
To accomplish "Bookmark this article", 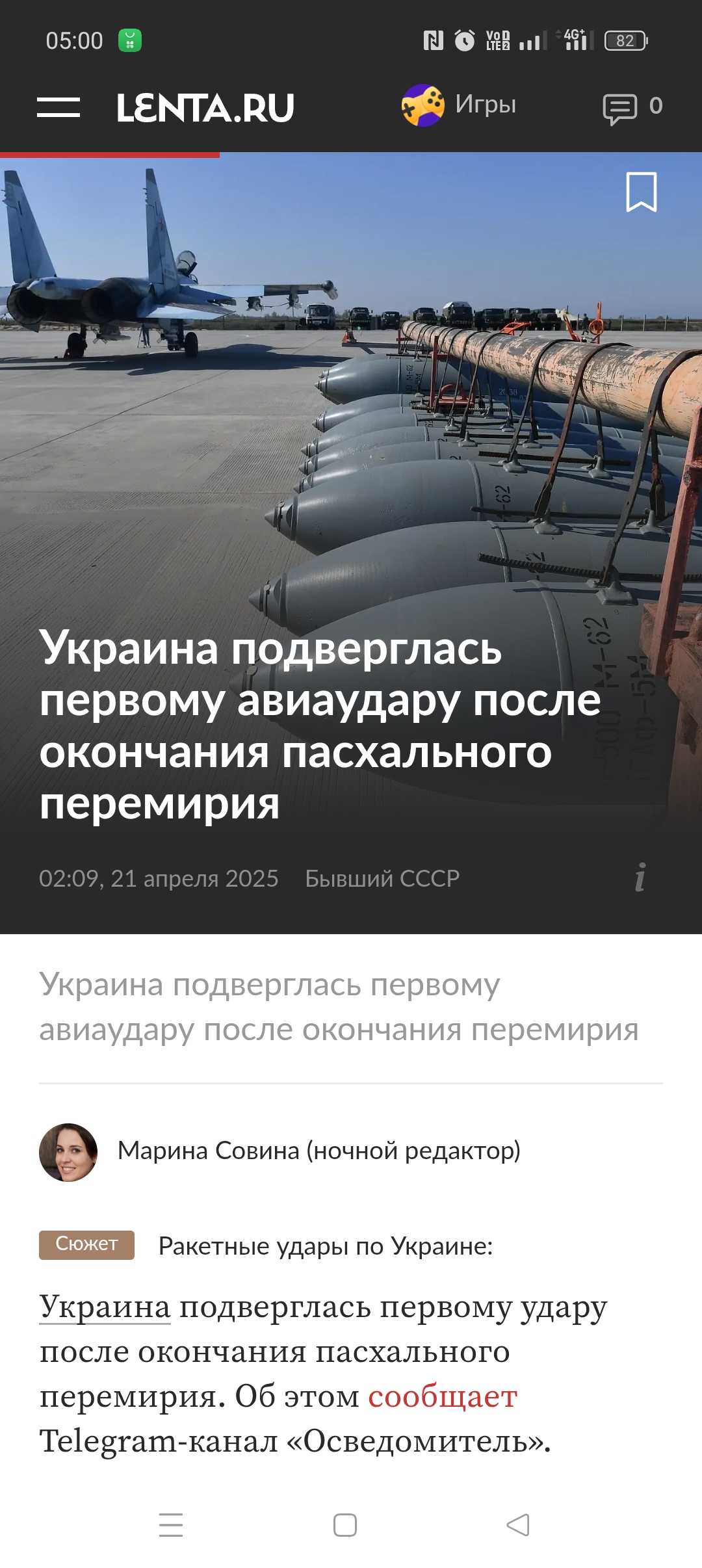I will click(x=641, y=192).
